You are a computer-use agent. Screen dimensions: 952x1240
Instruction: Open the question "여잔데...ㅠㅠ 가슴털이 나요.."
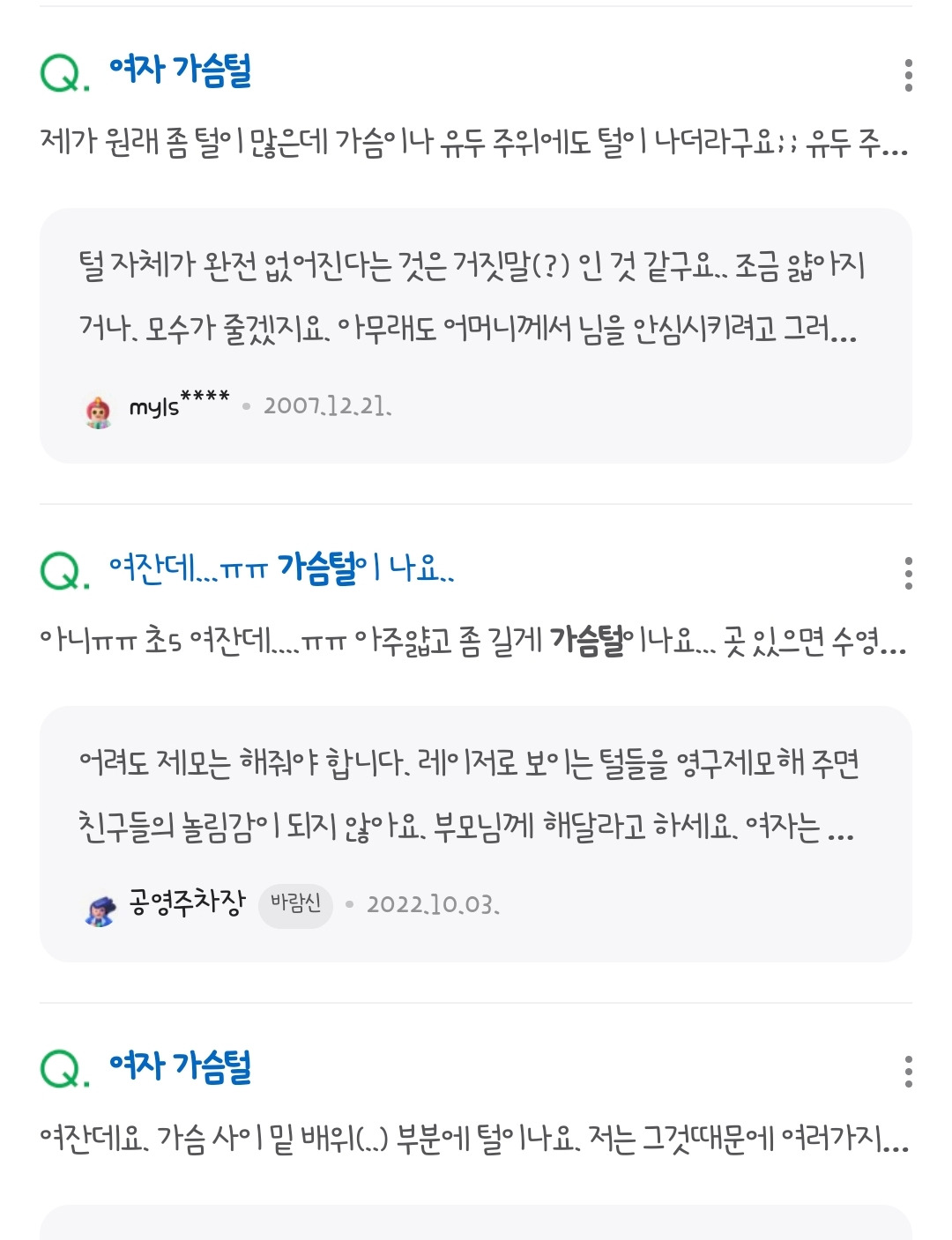pos(282,569)
